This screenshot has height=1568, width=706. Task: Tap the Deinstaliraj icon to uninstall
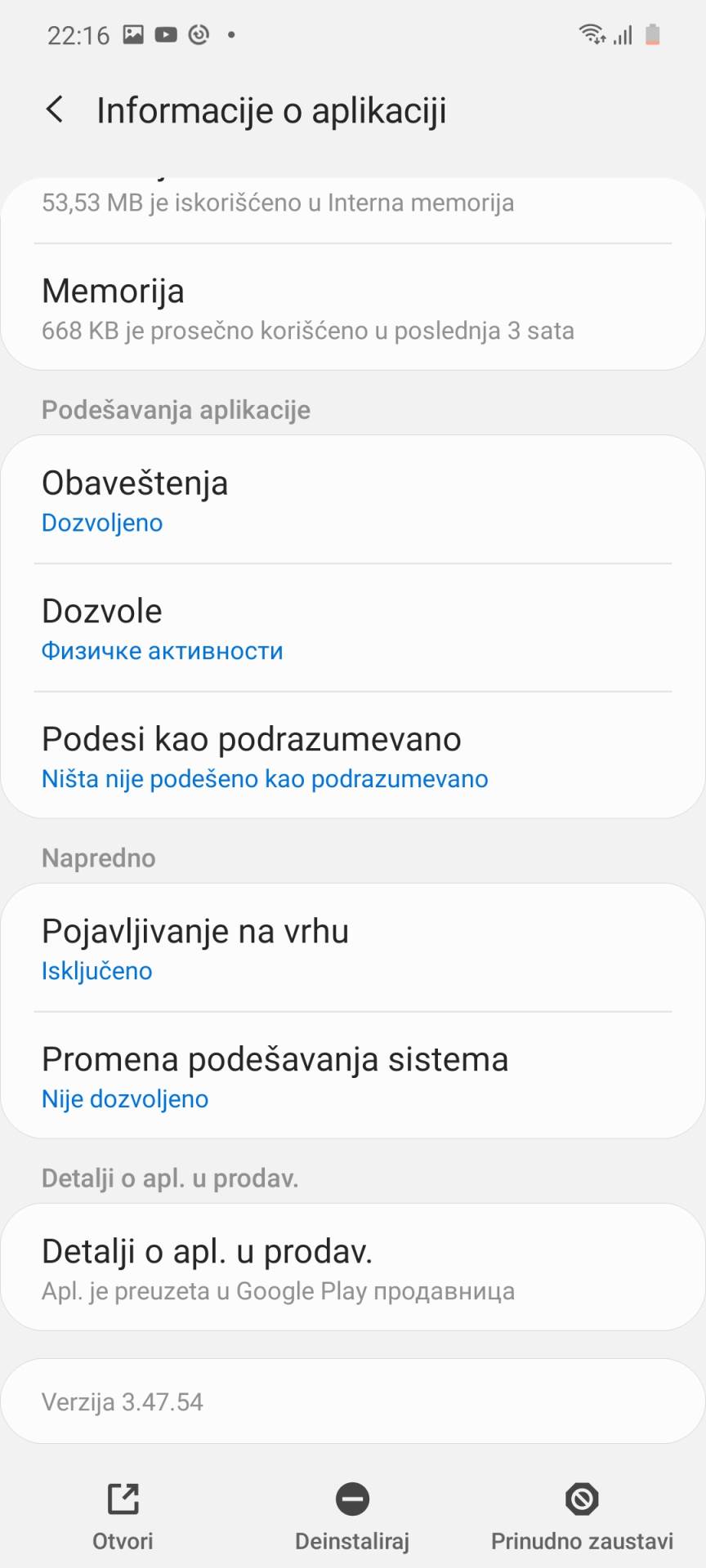pos(352,1515)
